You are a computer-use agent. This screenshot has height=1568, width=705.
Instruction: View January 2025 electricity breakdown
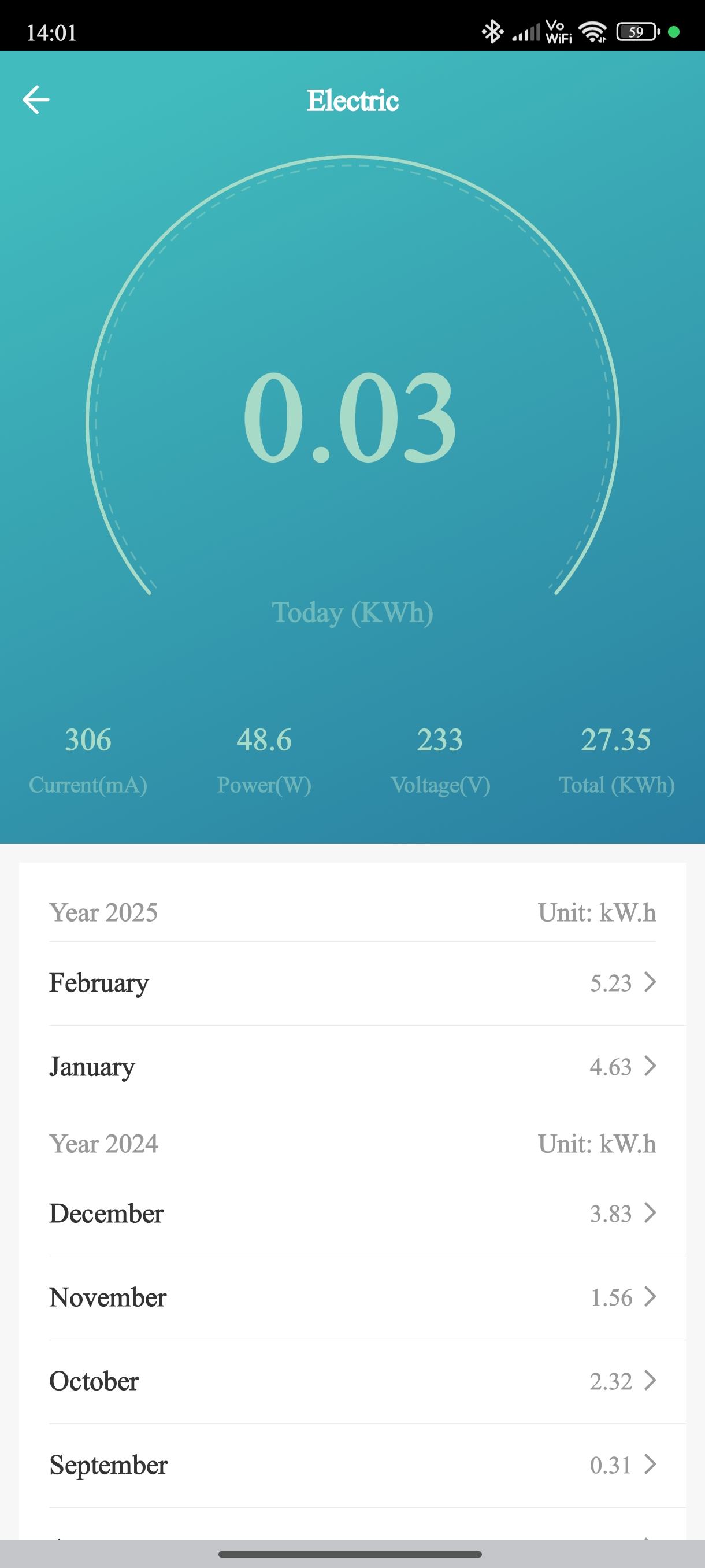(x=352, y=1066)
